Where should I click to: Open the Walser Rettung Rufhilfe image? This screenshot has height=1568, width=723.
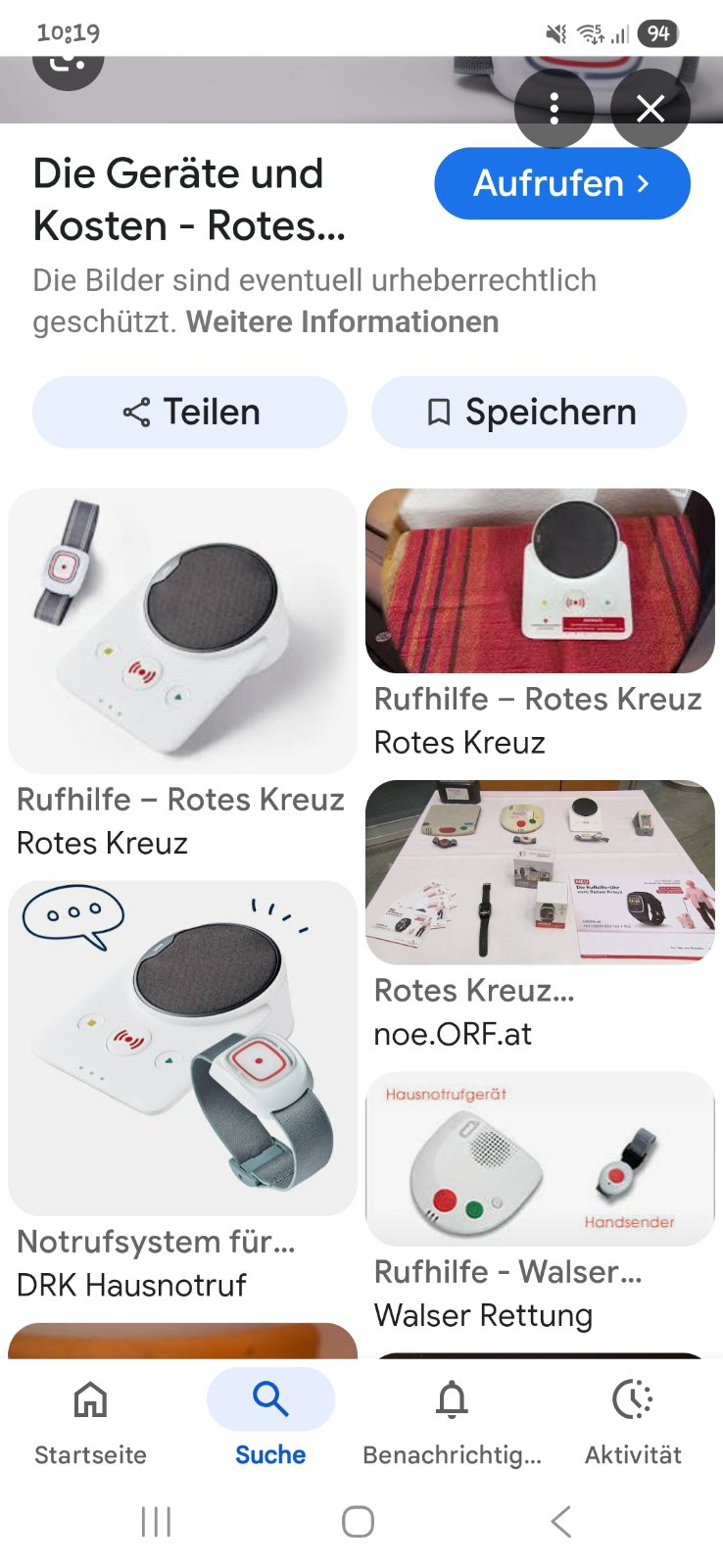coord(540,1158)
